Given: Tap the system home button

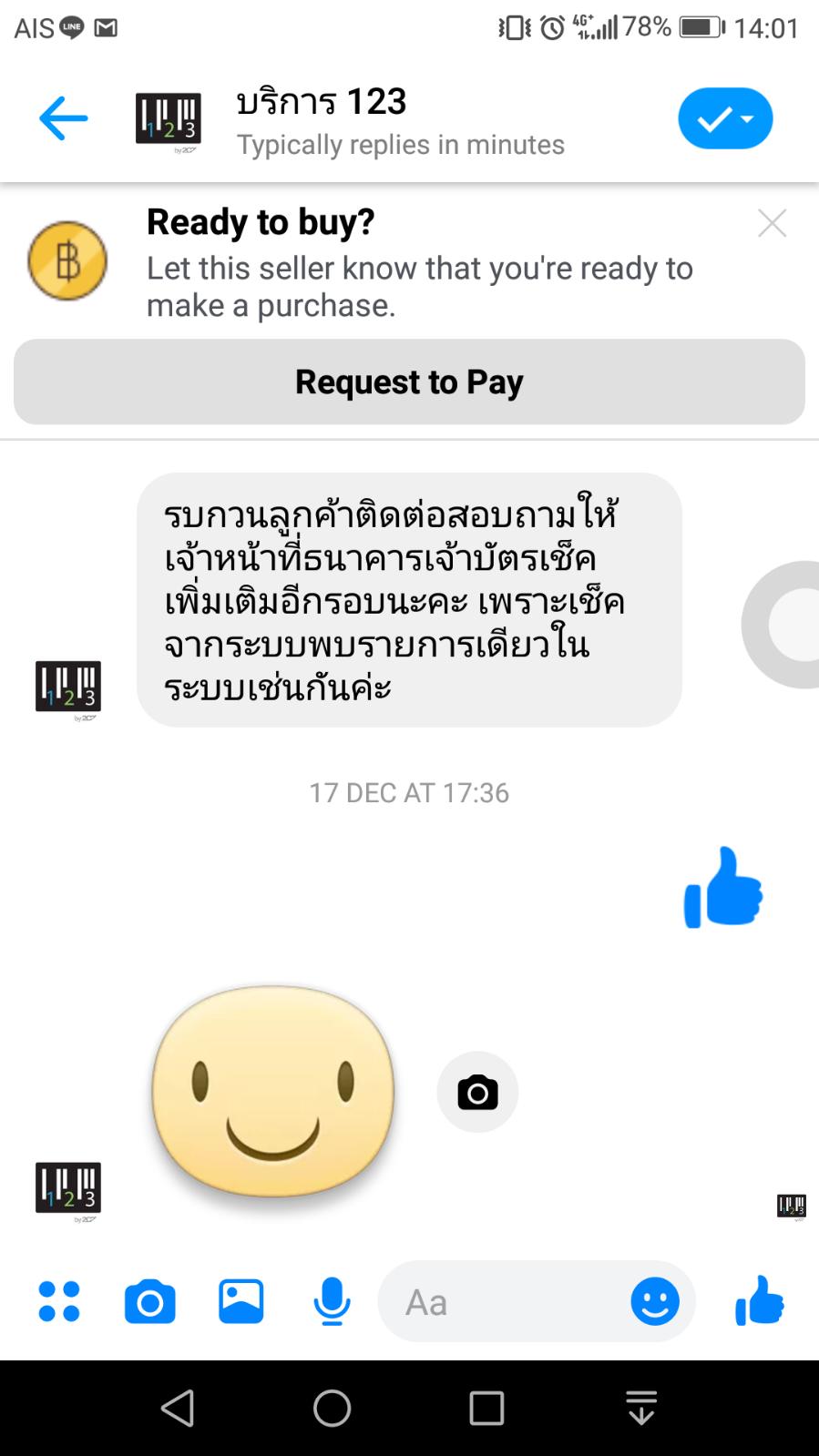Looking at the screenshot, I should click(x=333, y=1408).
